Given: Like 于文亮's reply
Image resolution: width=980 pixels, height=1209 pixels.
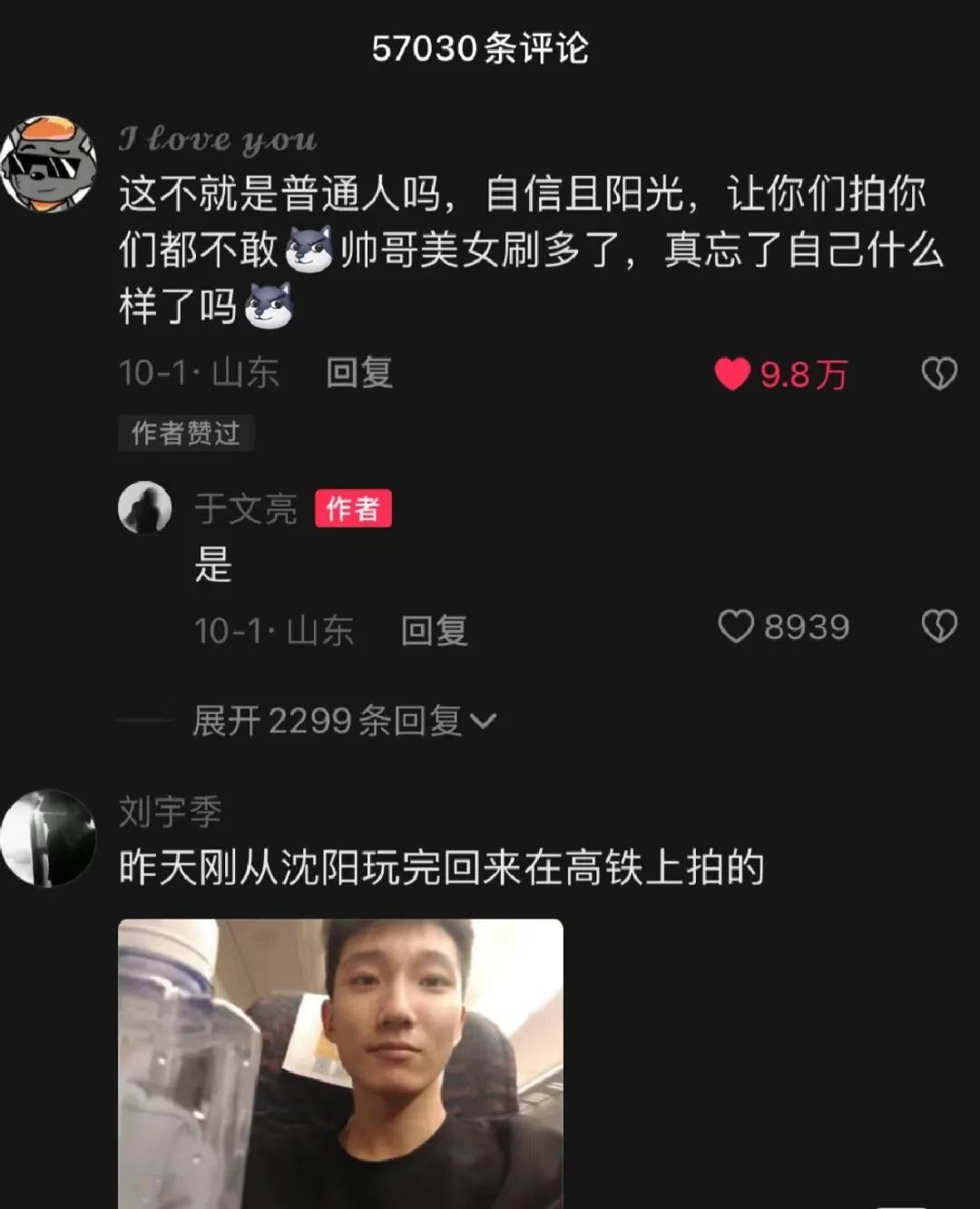Looking at the screenshot, I should [x=736, y=626].
